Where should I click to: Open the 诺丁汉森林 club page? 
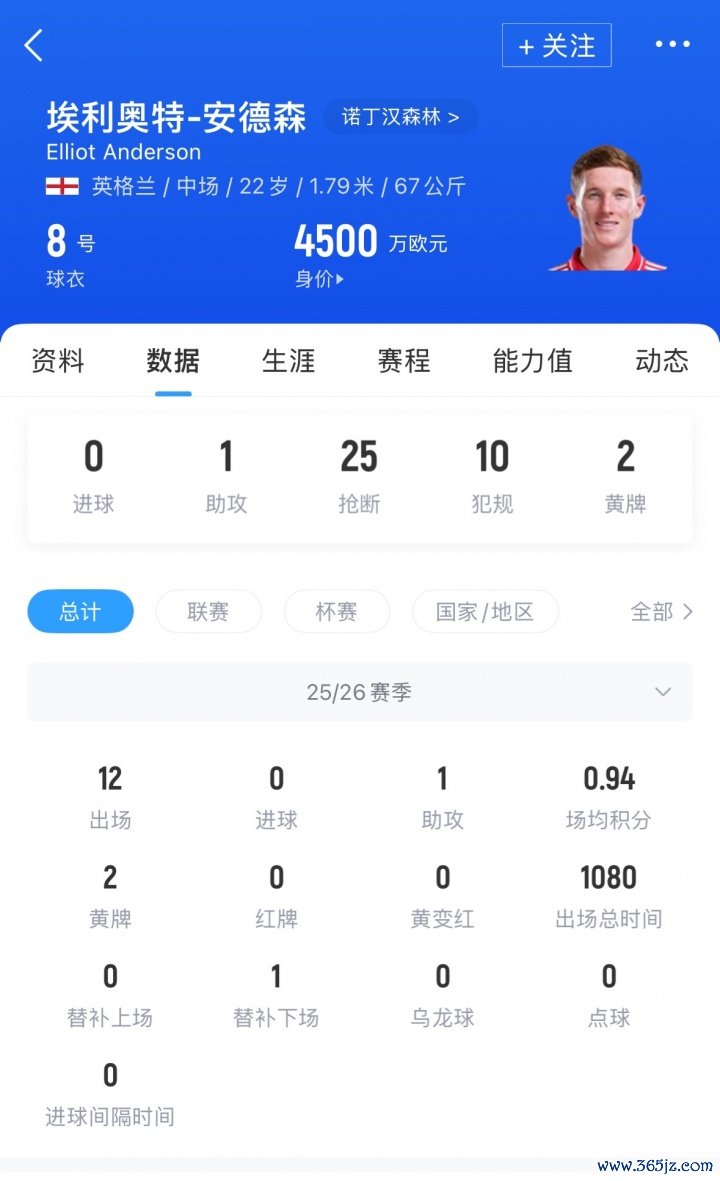pyautogui.click(x=400, y=117)
